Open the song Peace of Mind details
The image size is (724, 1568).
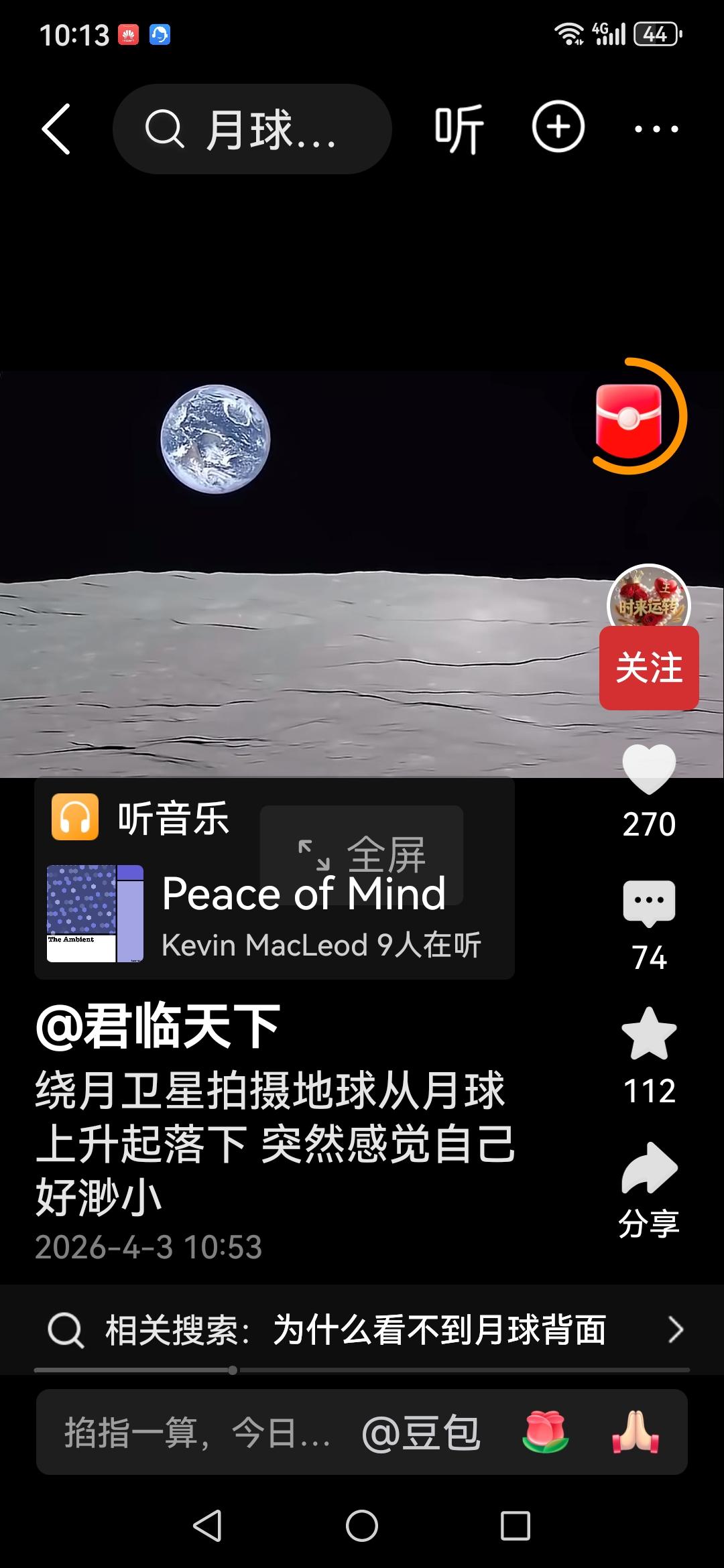coord(303,893)
